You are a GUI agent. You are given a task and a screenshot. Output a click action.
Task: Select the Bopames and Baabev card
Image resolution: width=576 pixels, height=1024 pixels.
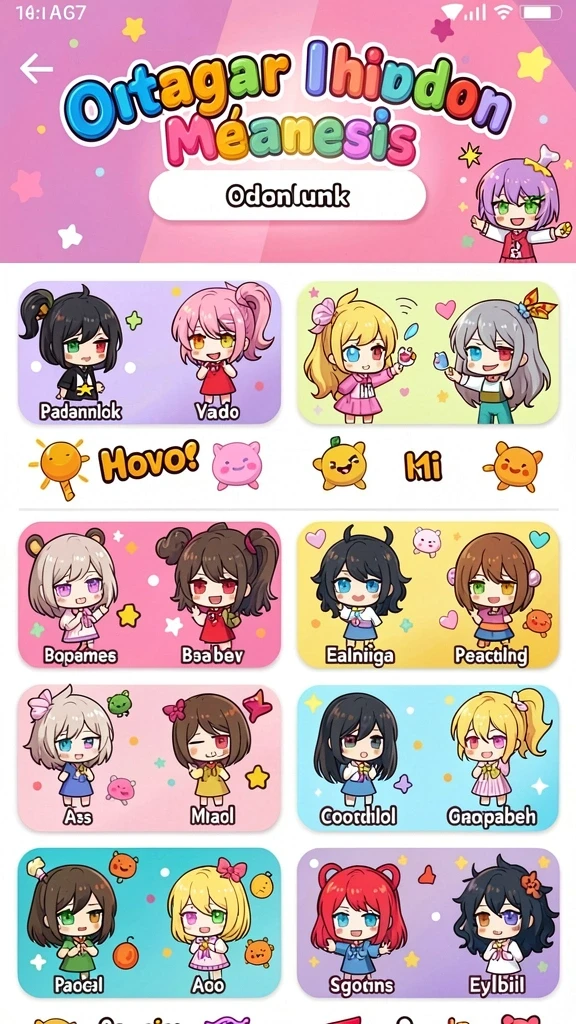click(150, 595)
